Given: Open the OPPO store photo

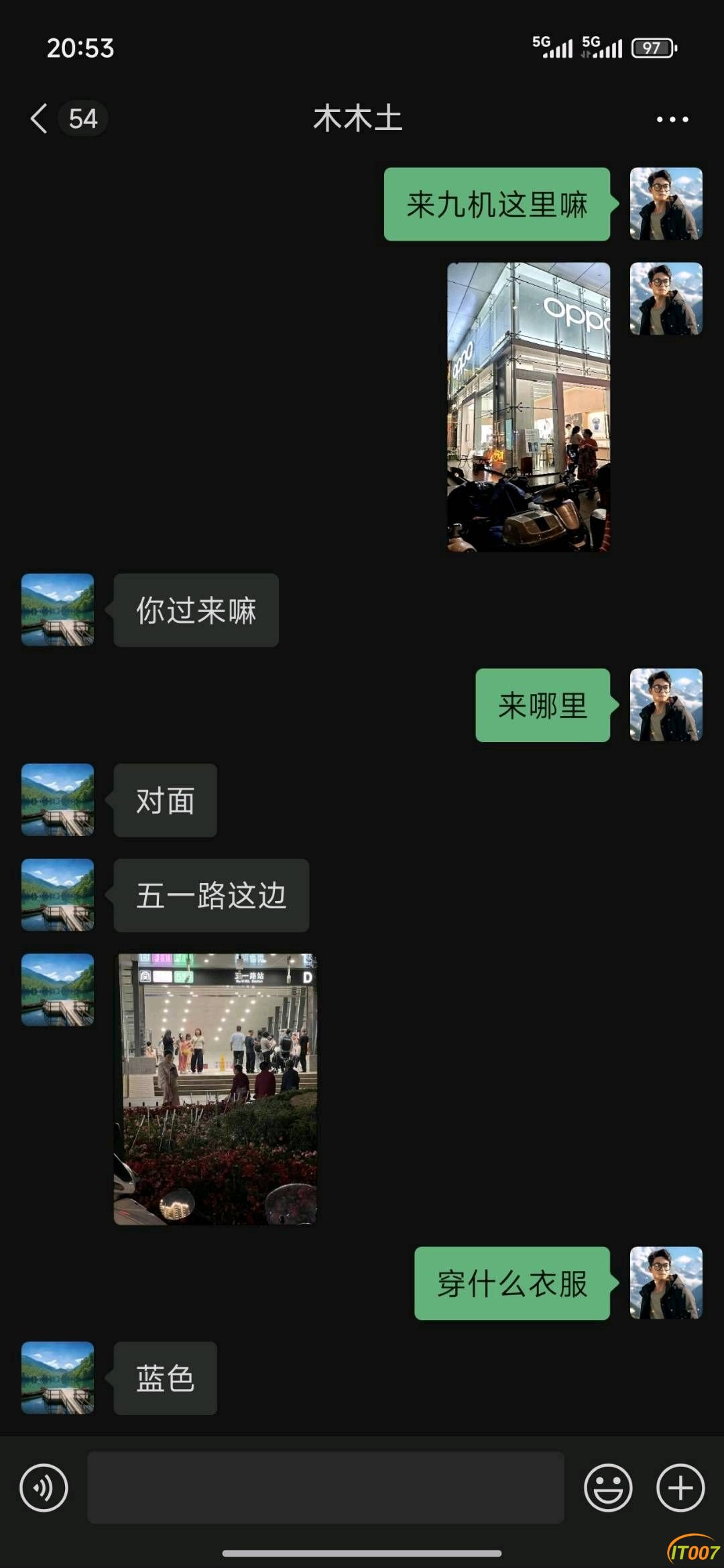Looking at the screenshot, I should (x=528, y=407).
